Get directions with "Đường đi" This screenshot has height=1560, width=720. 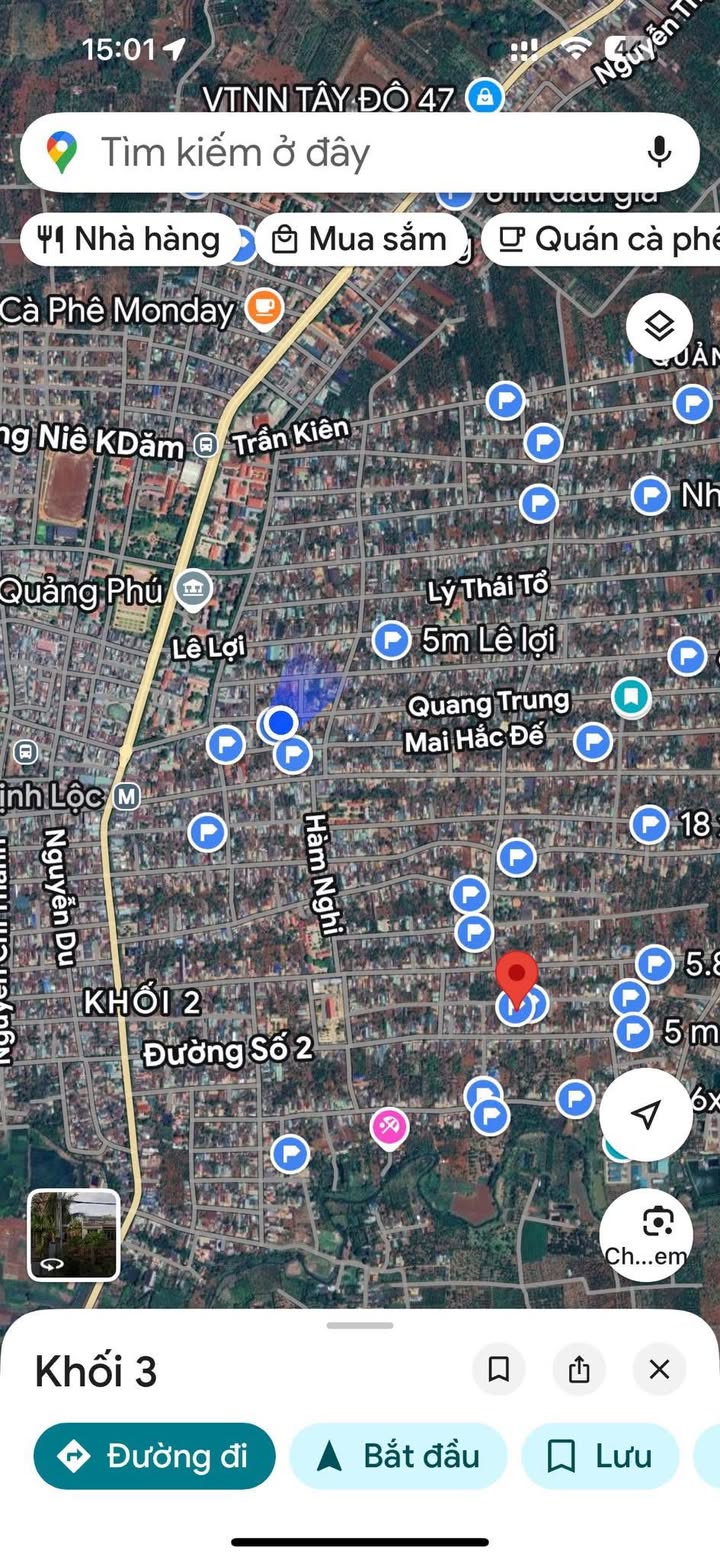pos(154,1456)
